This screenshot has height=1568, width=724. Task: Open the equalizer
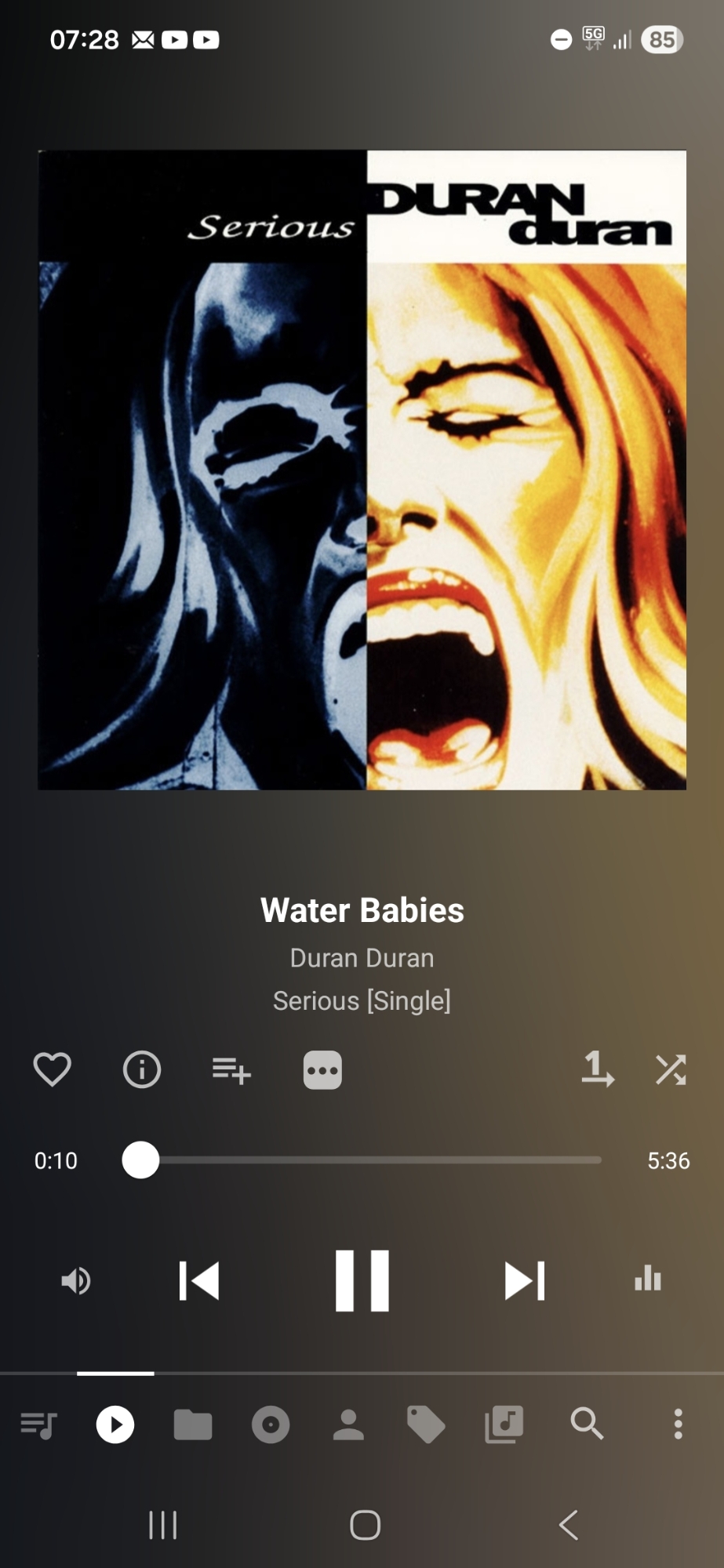coord(648,1279)
